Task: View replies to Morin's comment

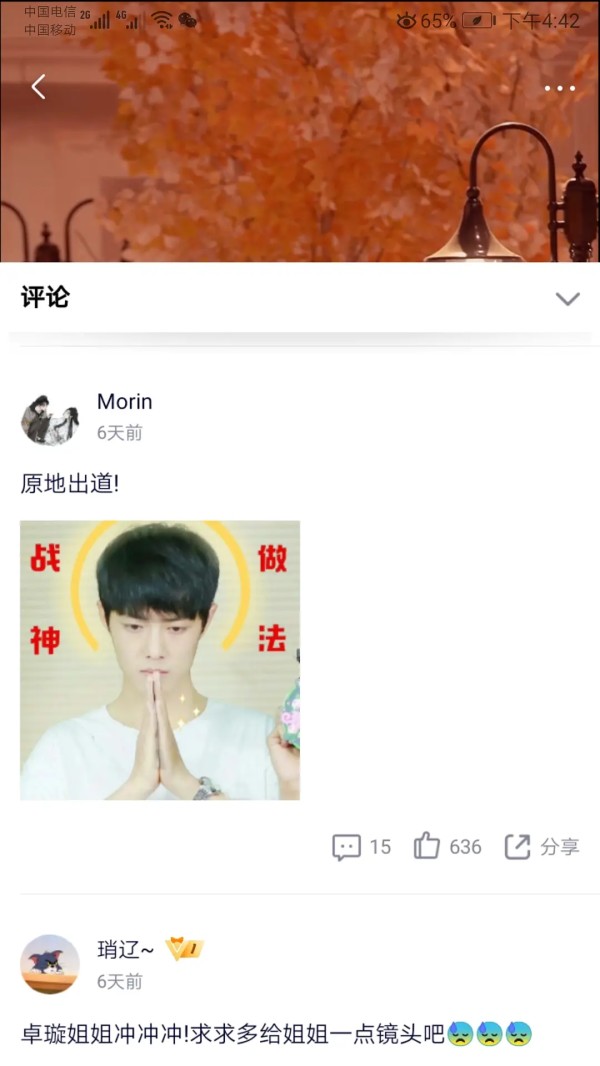Action: (361, 847)
